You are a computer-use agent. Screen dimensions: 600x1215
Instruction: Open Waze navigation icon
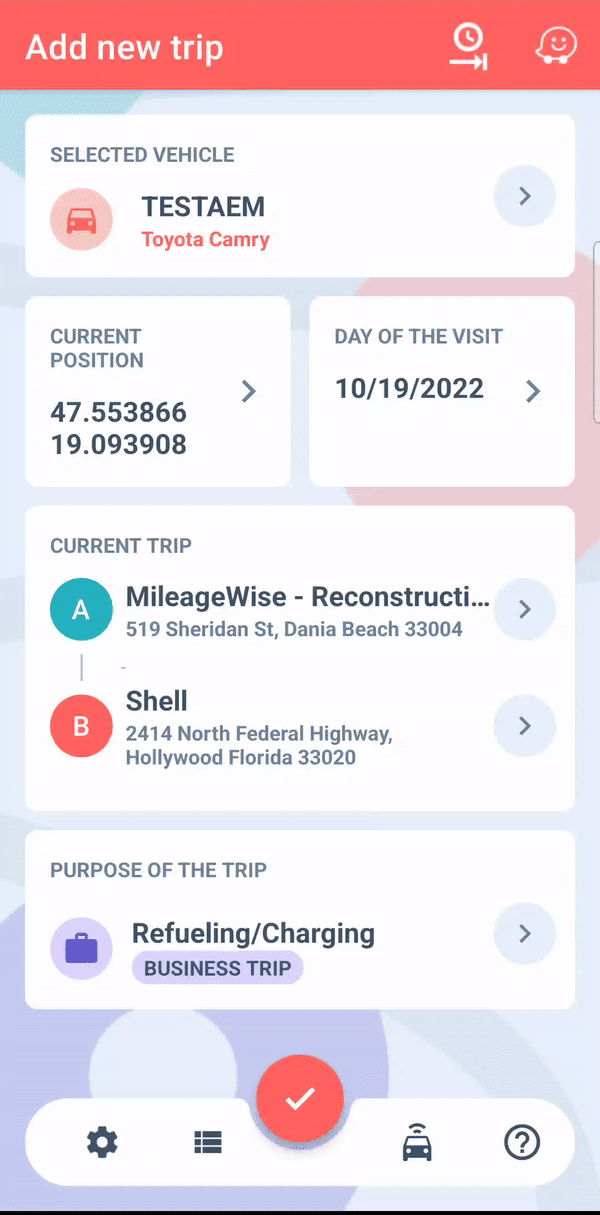(555, 46)
